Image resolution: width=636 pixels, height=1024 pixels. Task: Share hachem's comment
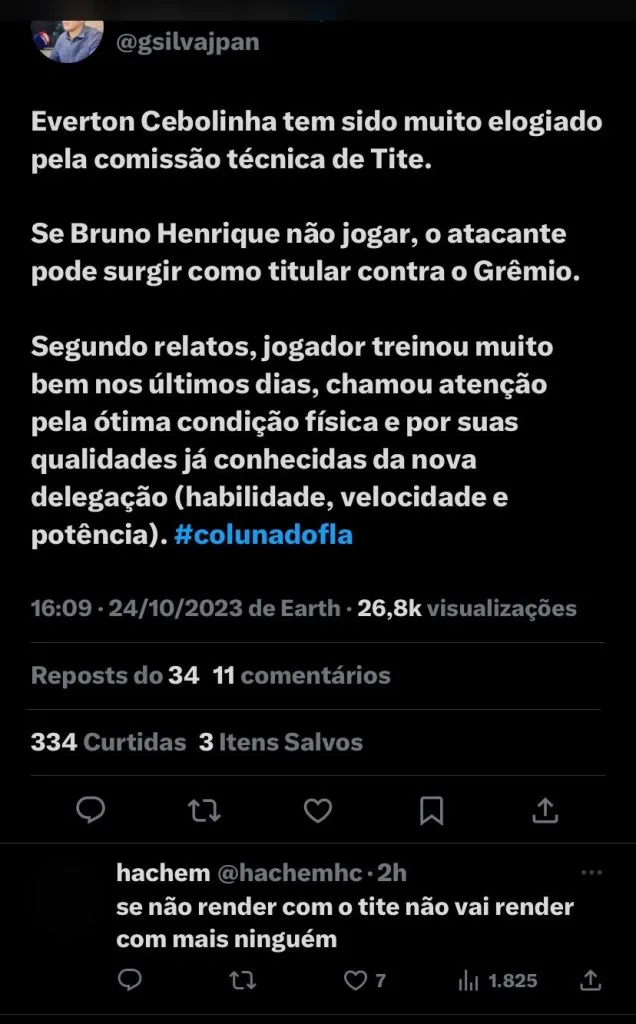[x=590, y=981]
